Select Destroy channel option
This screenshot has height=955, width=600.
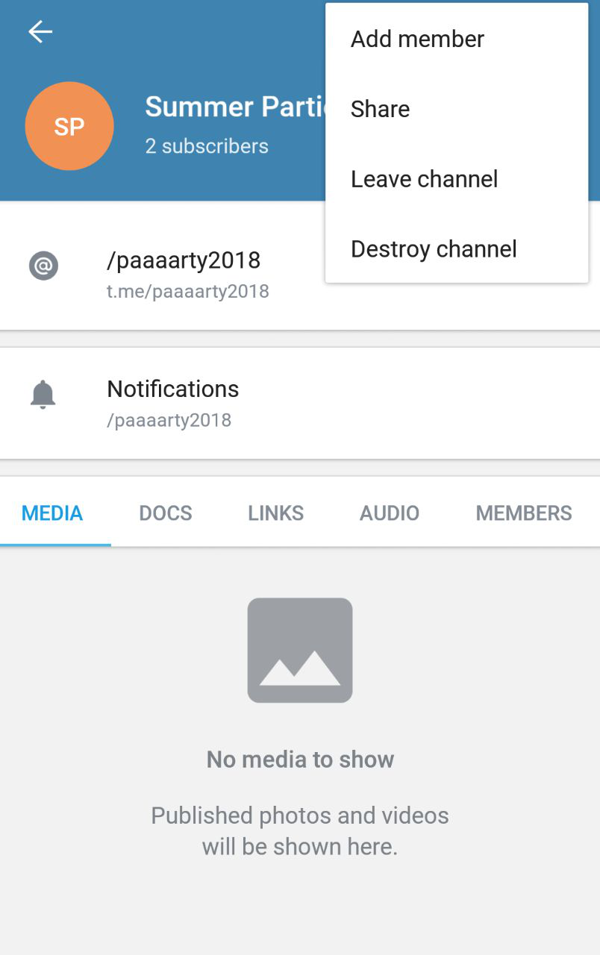click(x=433, y=249)
